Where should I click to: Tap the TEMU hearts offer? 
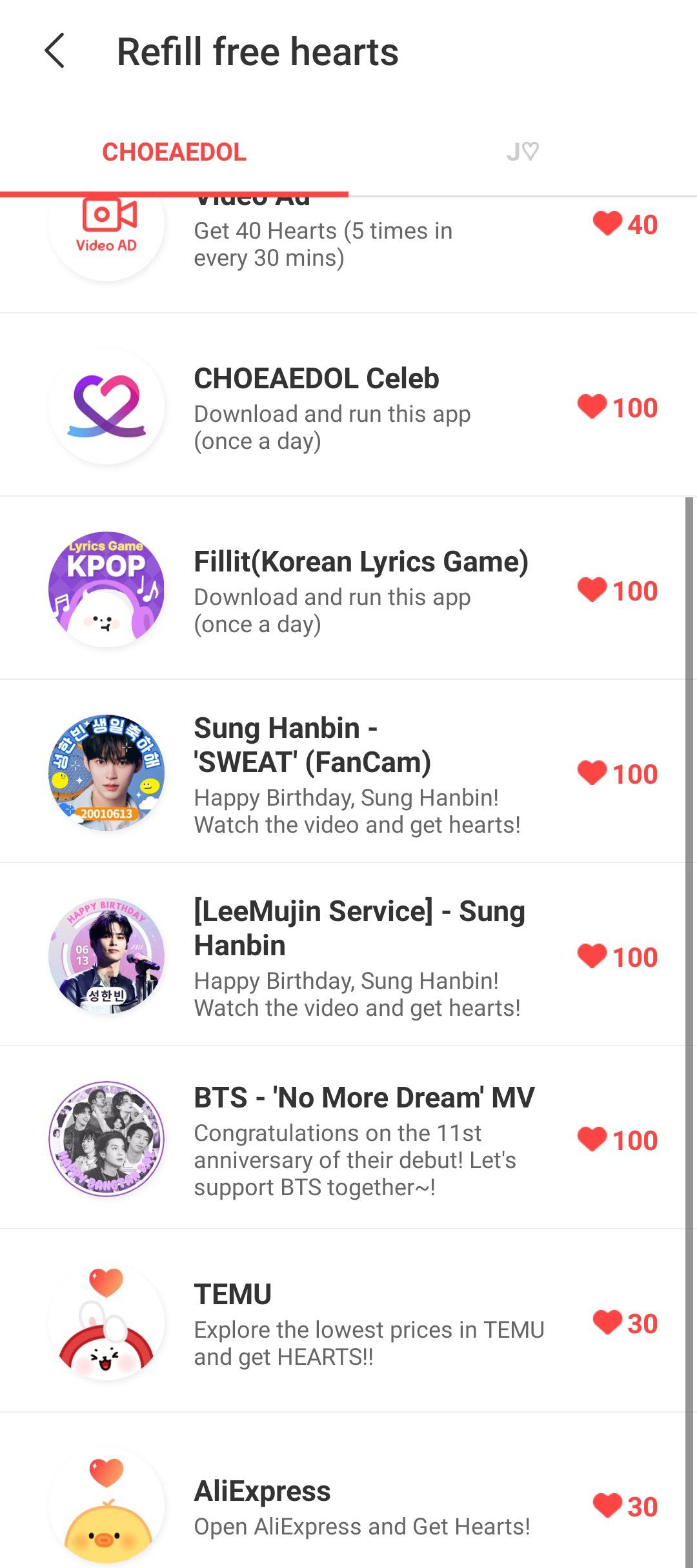(348, 1322)
